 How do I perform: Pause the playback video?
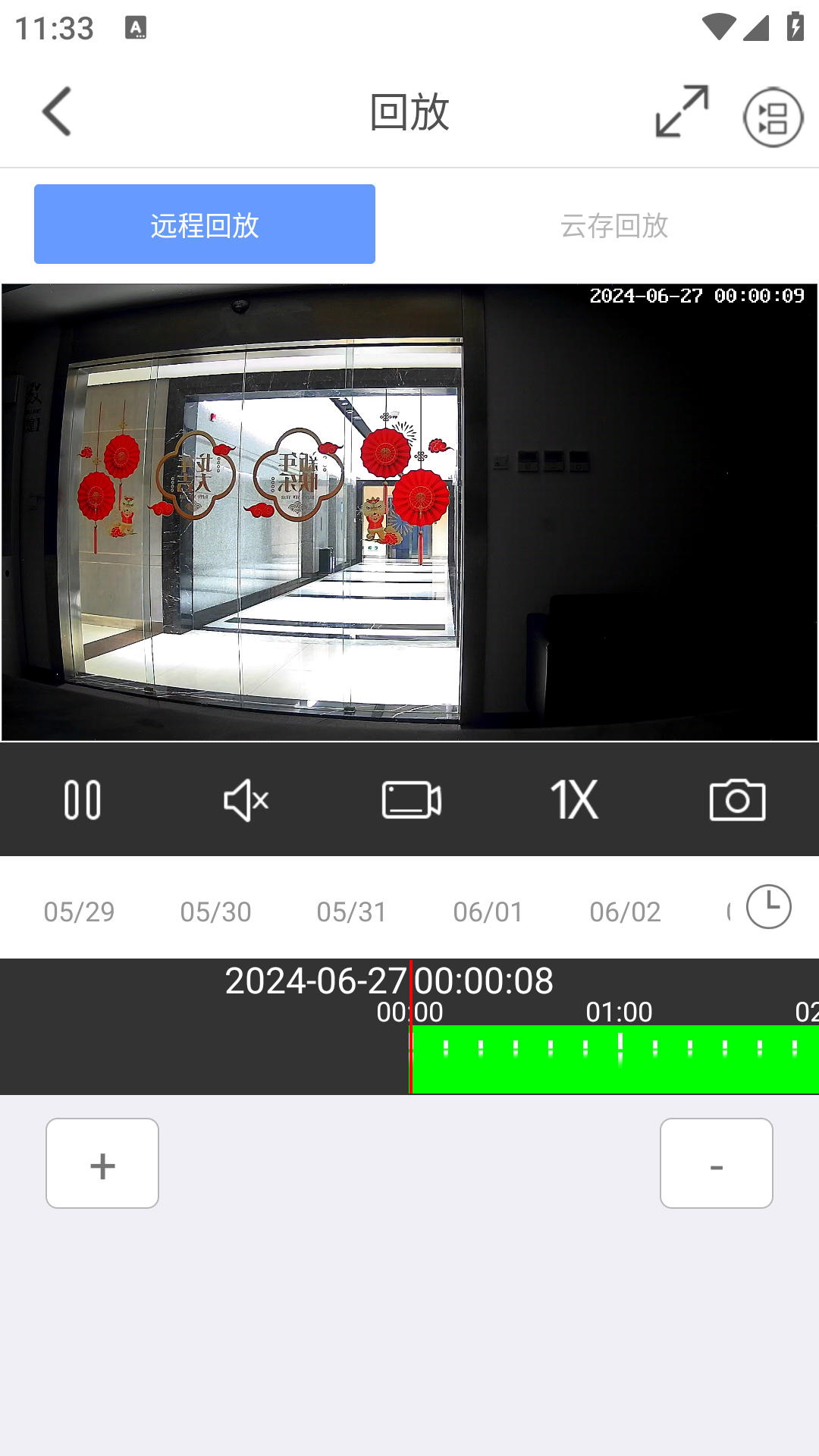(83, 799)
